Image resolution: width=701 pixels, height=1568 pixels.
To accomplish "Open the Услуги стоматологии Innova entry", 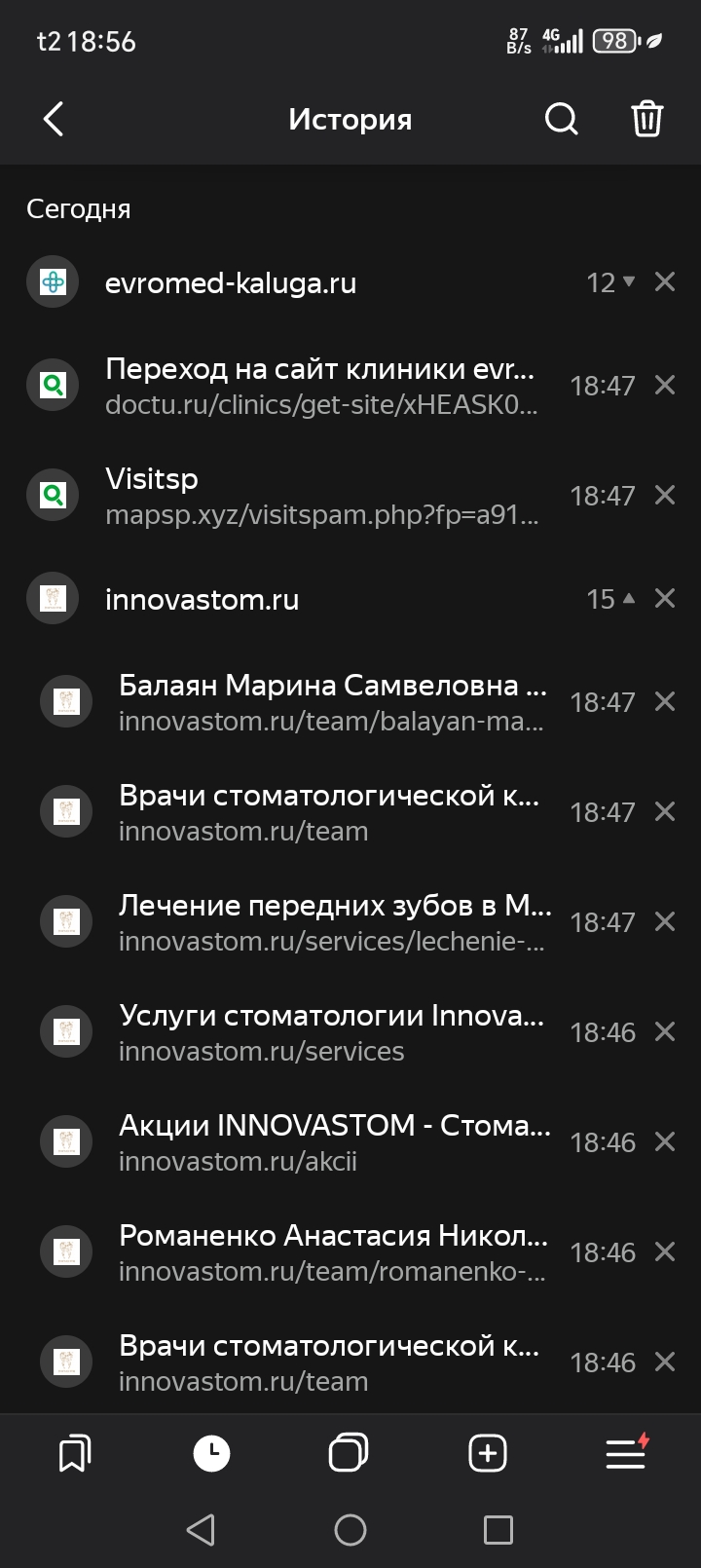I will point(331,1032).
